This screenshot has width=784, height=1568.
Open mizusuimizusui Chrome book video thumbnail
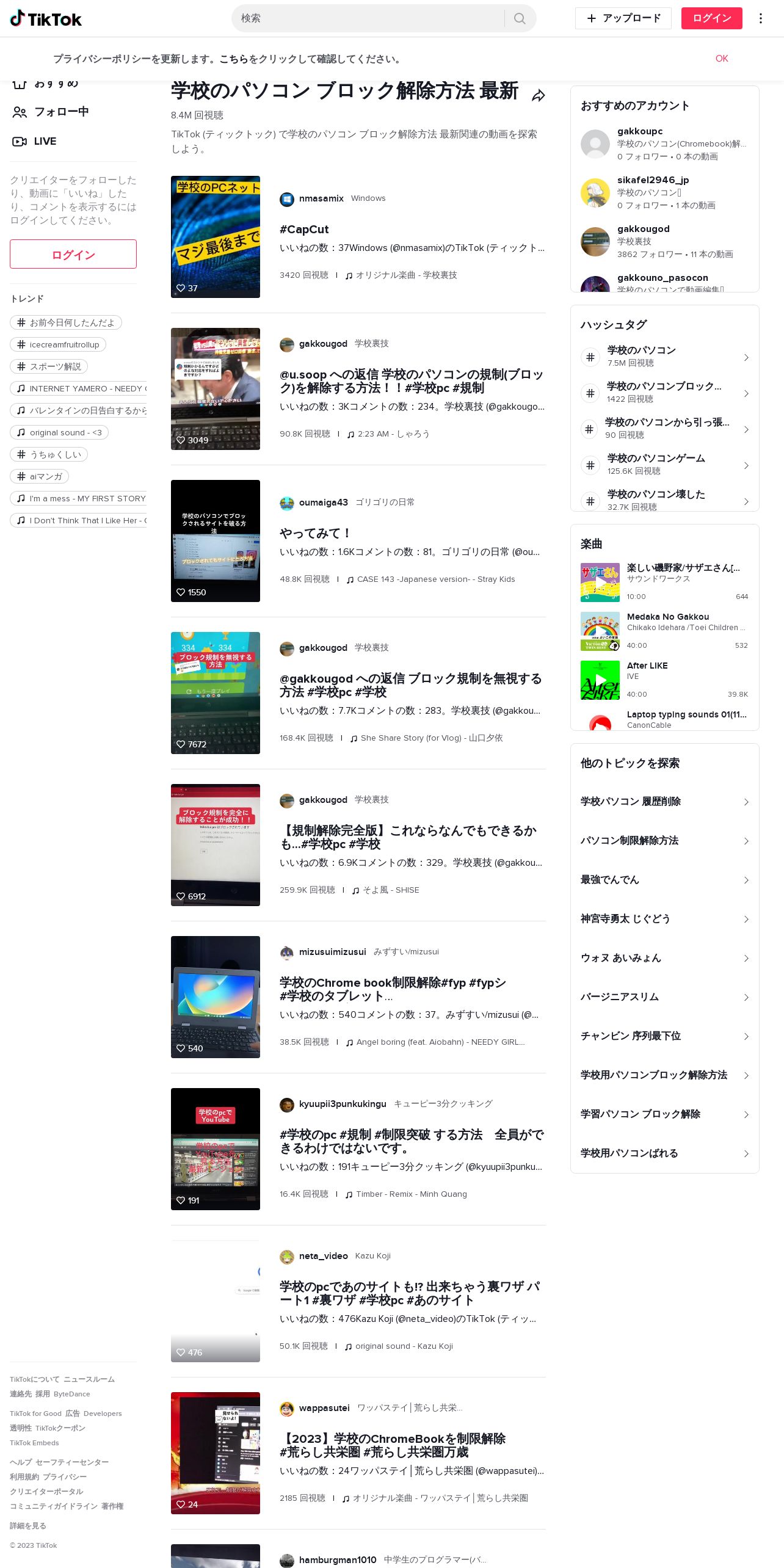pyautogui.click(x=216, y=997)
